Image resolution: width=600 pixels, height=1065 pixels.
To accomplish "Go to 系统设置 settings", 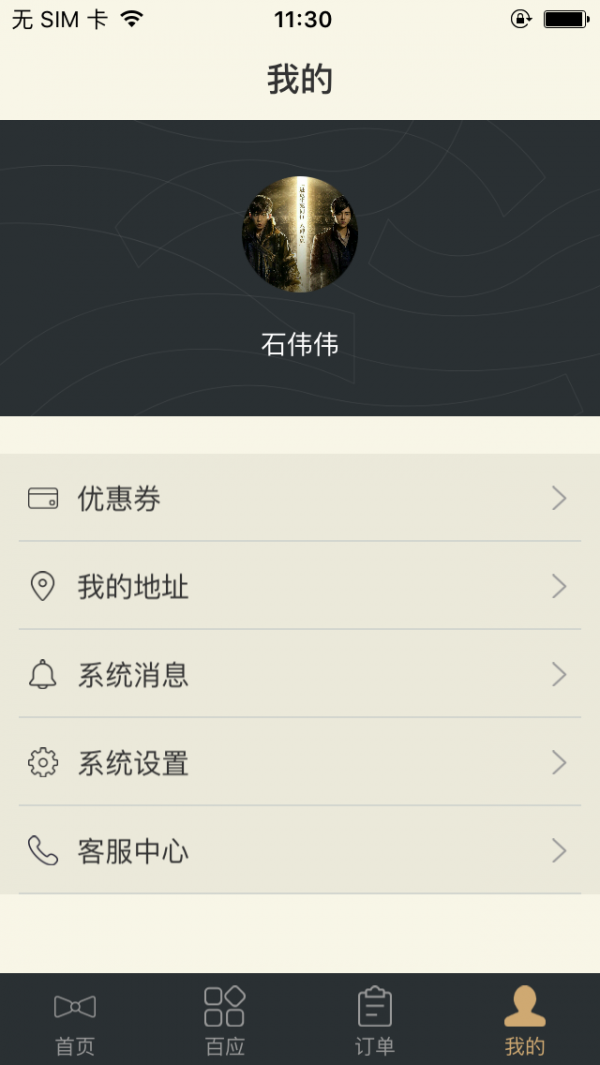I will pyautogui.click(x=299, y=763).
